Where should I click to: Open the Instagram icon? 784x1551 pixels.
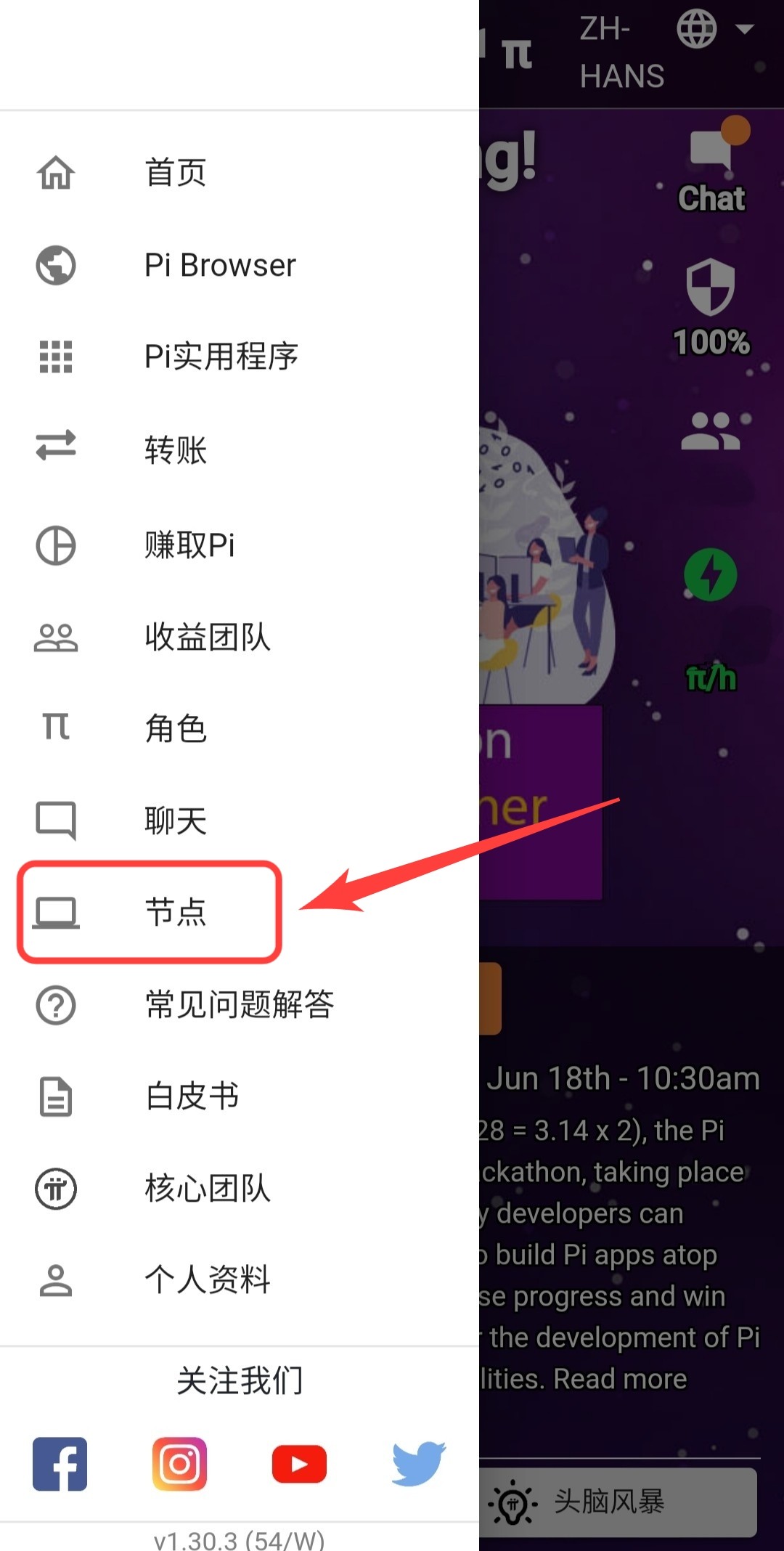click(179, 1464)
